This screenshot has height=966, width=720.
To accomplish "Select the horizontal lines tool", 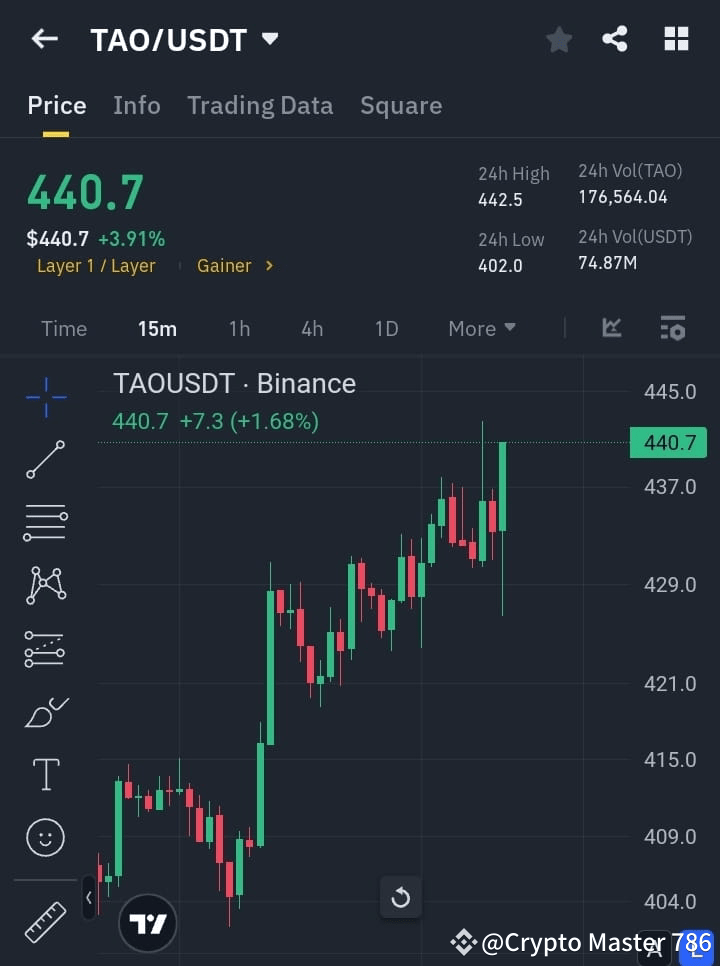I will coord(45,523).
